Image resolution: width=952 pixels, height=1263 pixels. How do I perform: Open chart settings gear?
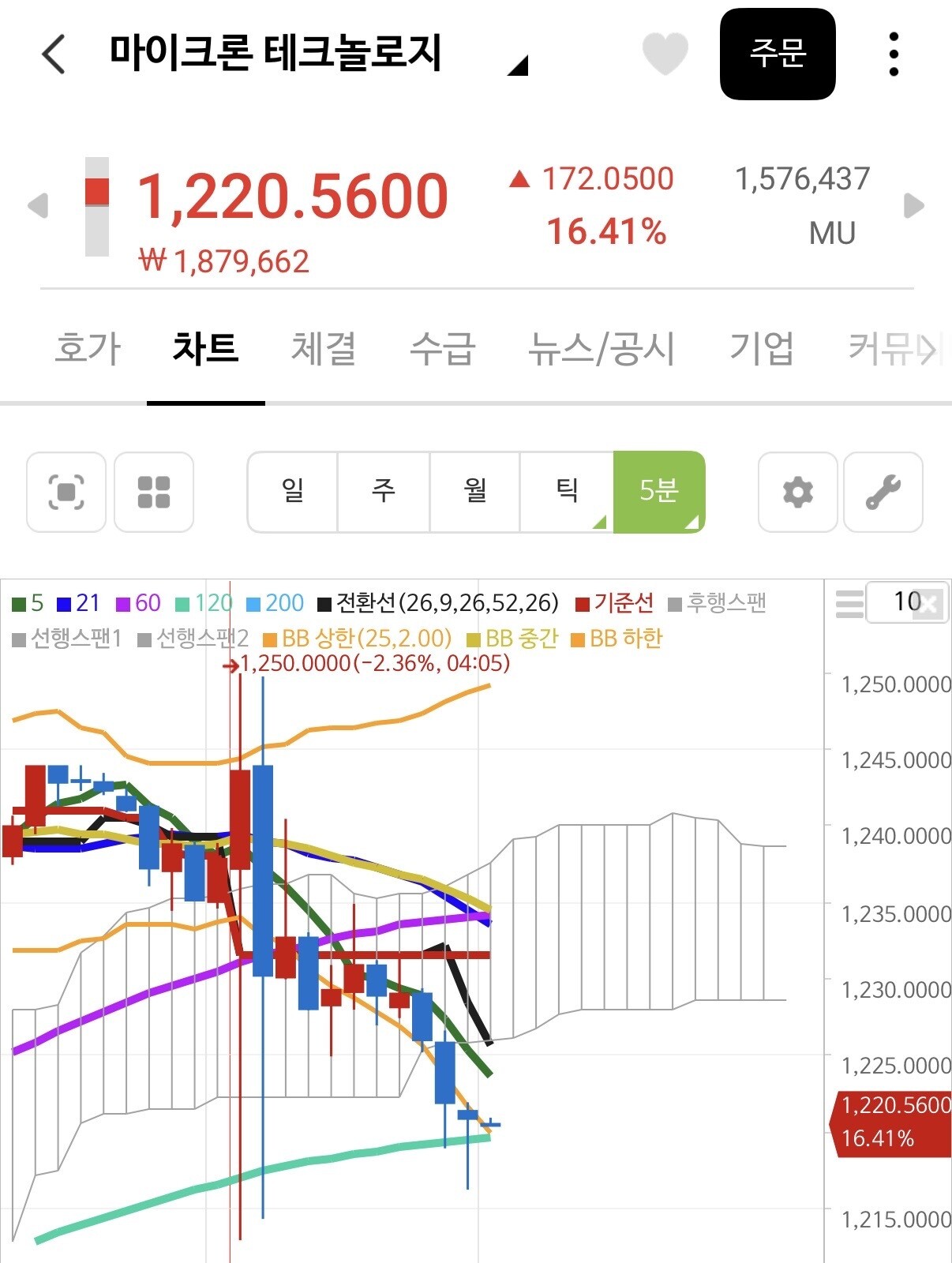coord(798,492)
